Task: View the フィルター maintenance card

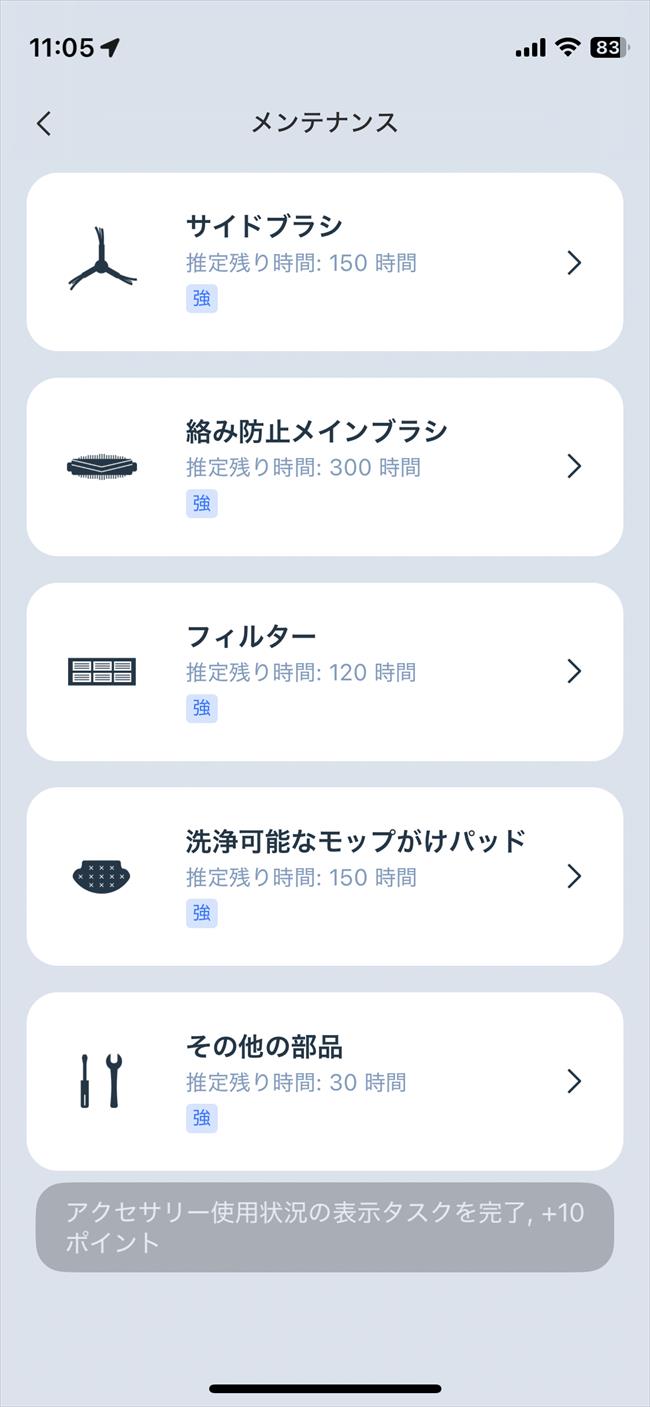Action: point(324,671)
